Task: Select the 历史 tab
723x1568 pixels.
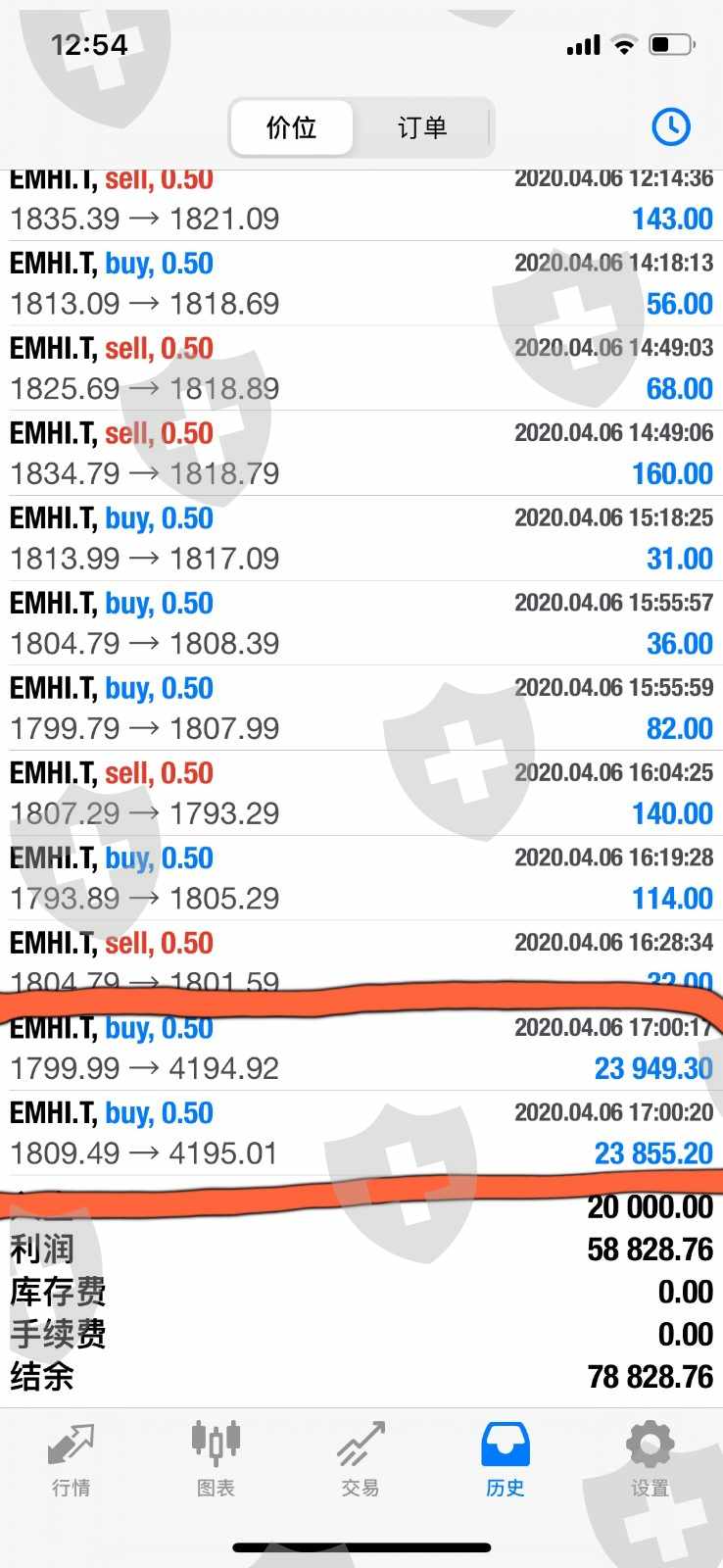Action: [506, 1460]
